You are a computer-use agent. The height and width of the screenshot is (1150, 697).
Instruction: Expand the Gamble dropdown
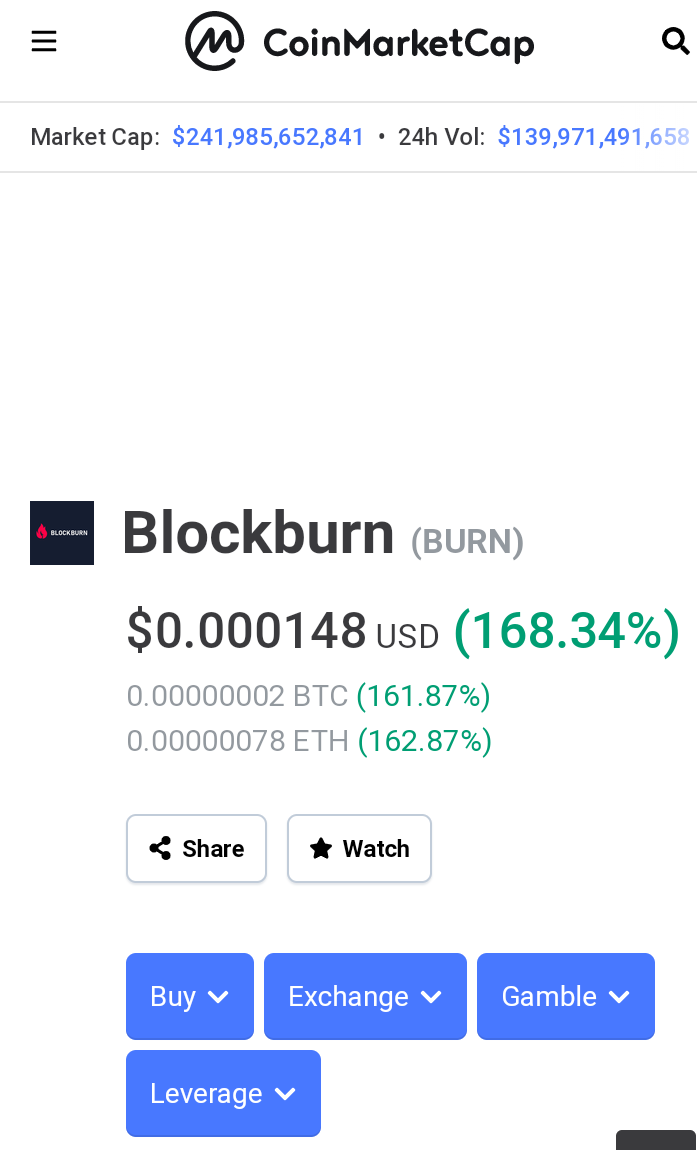coord(566,996)
